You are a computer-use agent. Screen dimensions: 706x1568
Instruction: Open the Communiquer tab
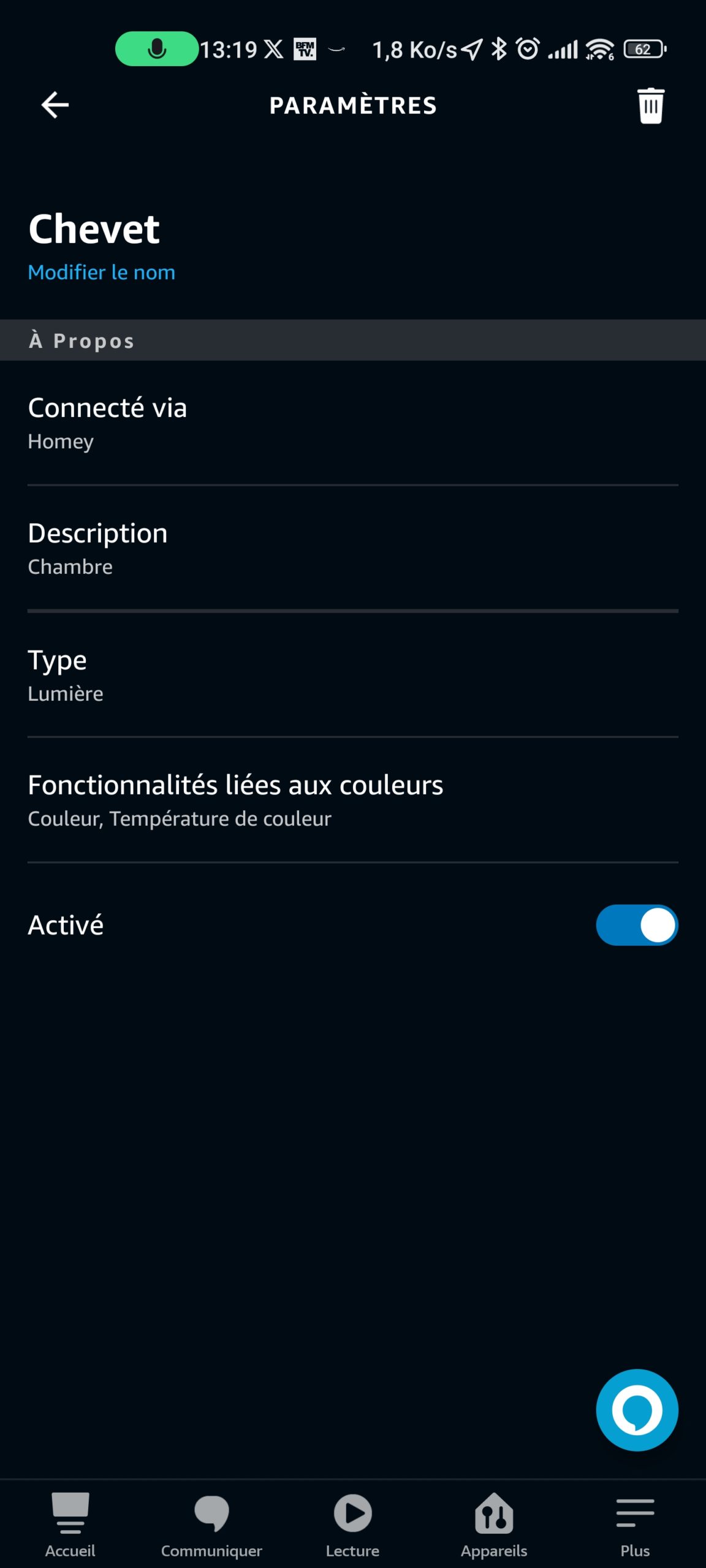tap(211, 1525)
